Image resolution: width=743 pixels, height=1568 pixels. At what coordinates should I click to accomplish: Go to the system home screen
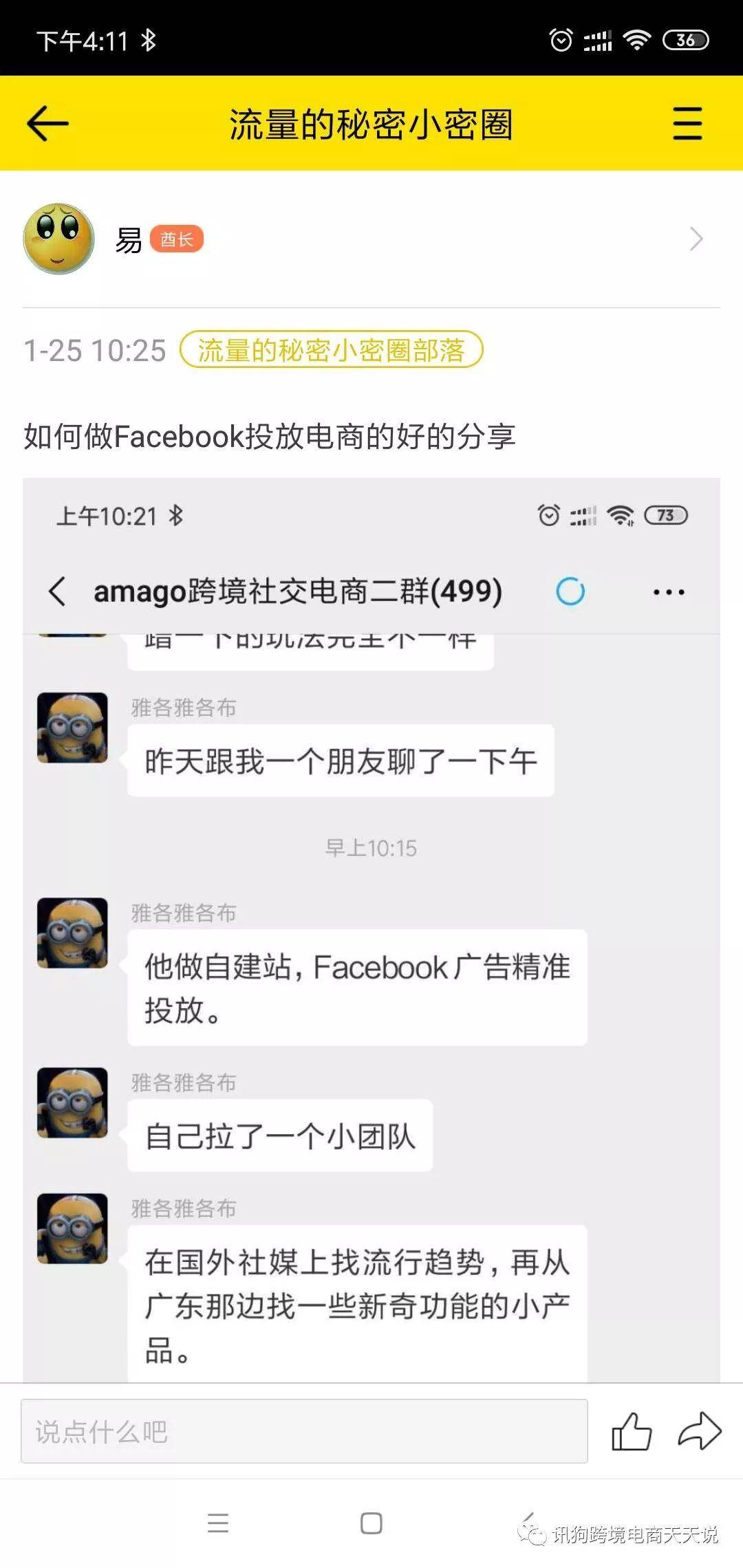point(371,1523)
